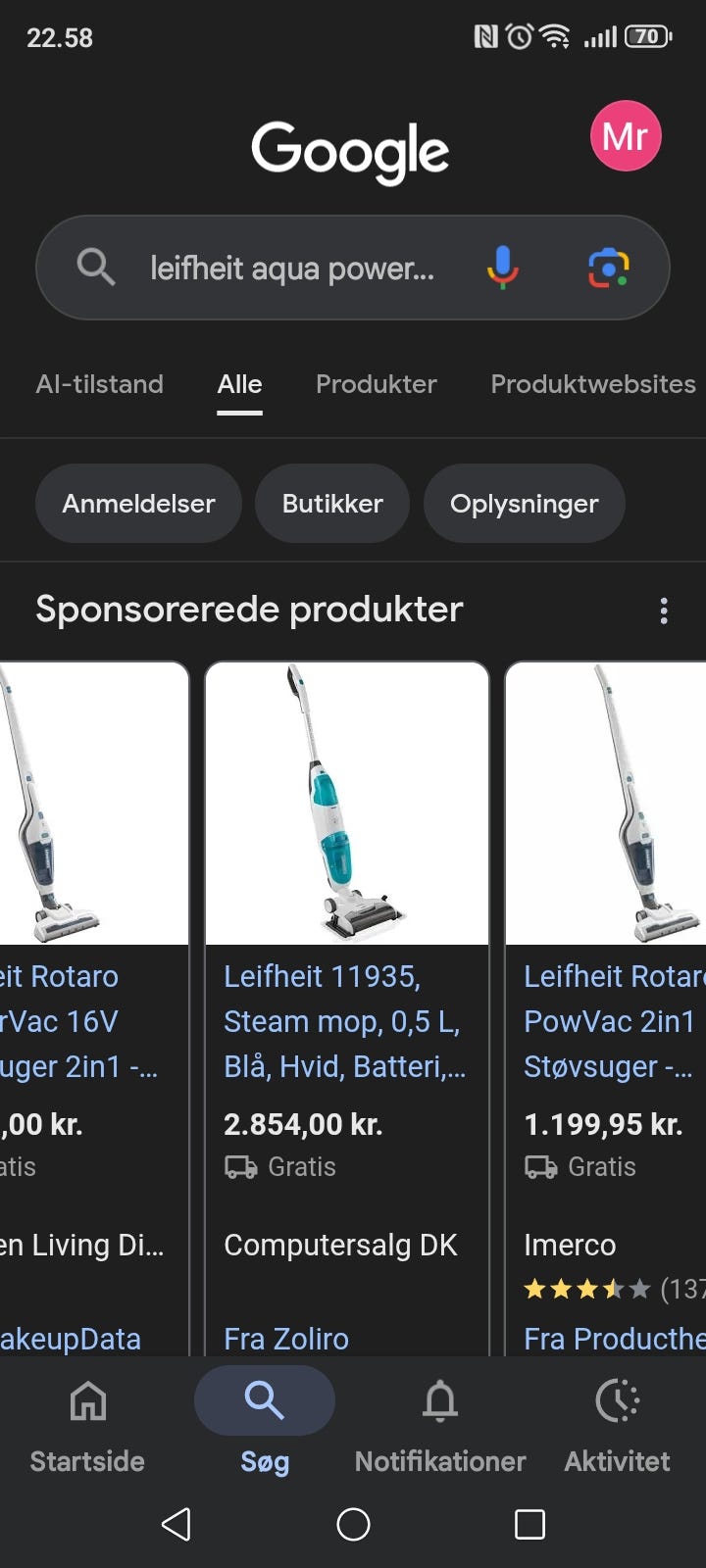
Task: Tap the Imerco star rating
Action: (x=585, y=1290)
